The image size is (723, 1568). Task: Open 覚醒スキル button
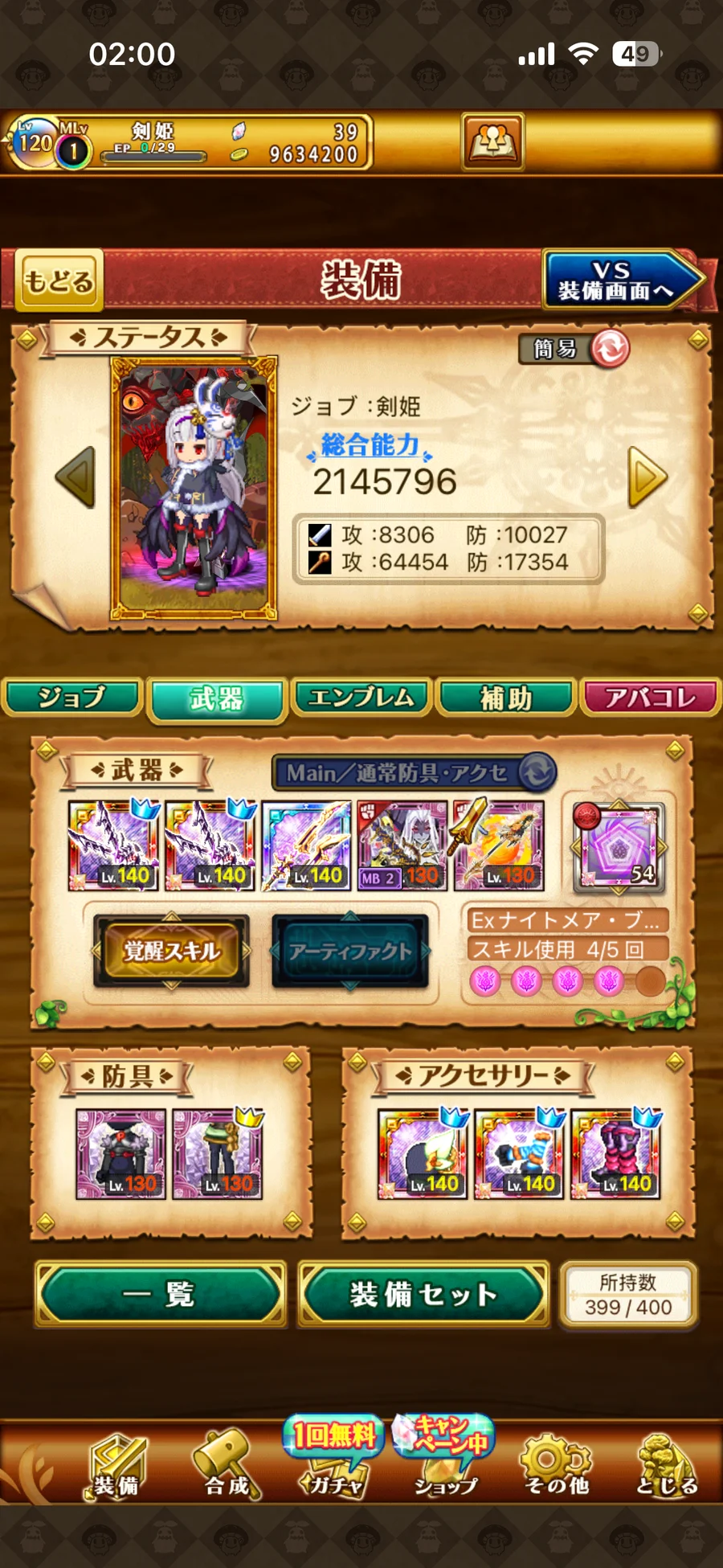(171, 951)
